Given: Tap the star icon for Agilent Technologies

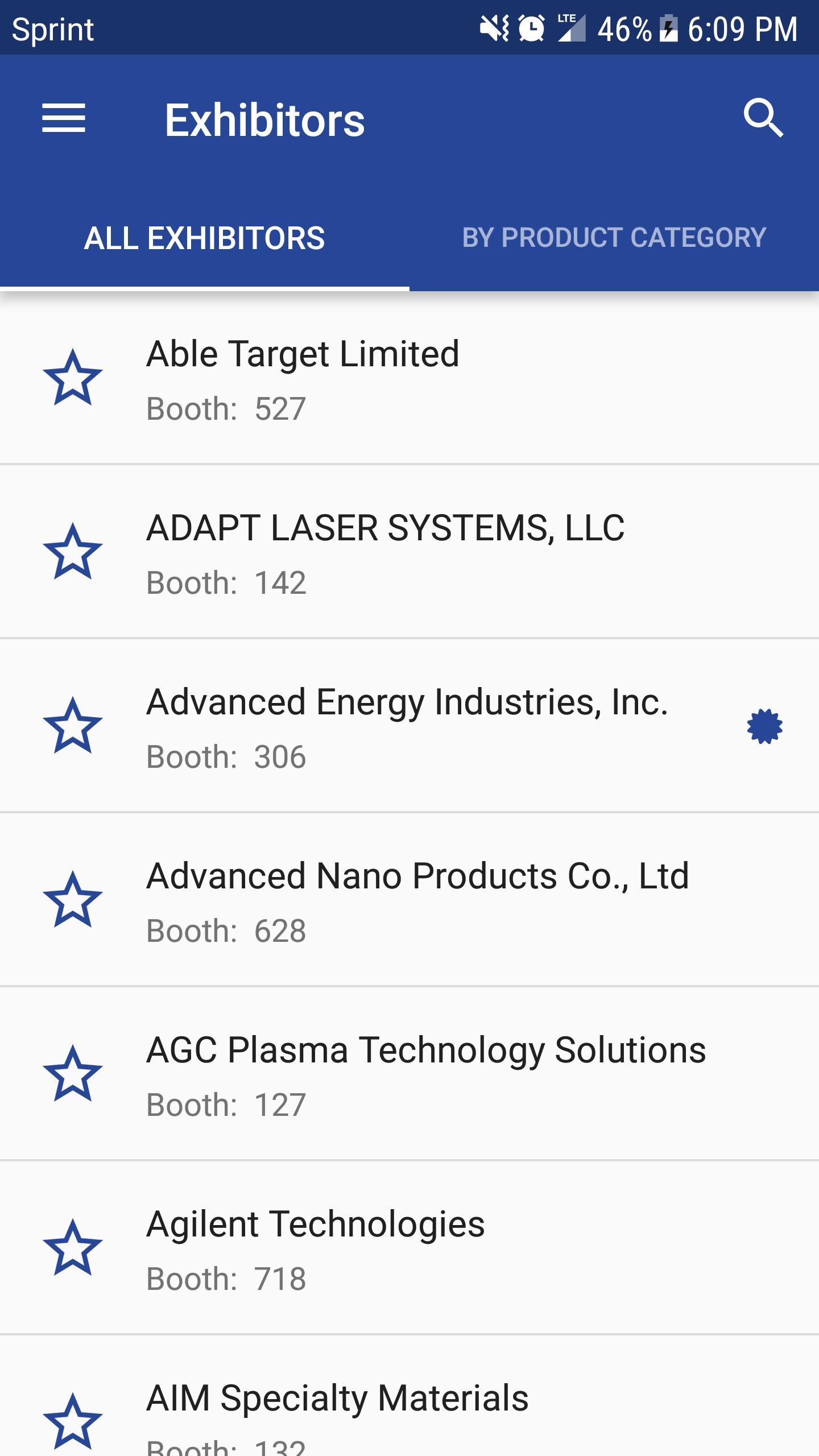Looking at the screenshot, I should (75, 1245).
